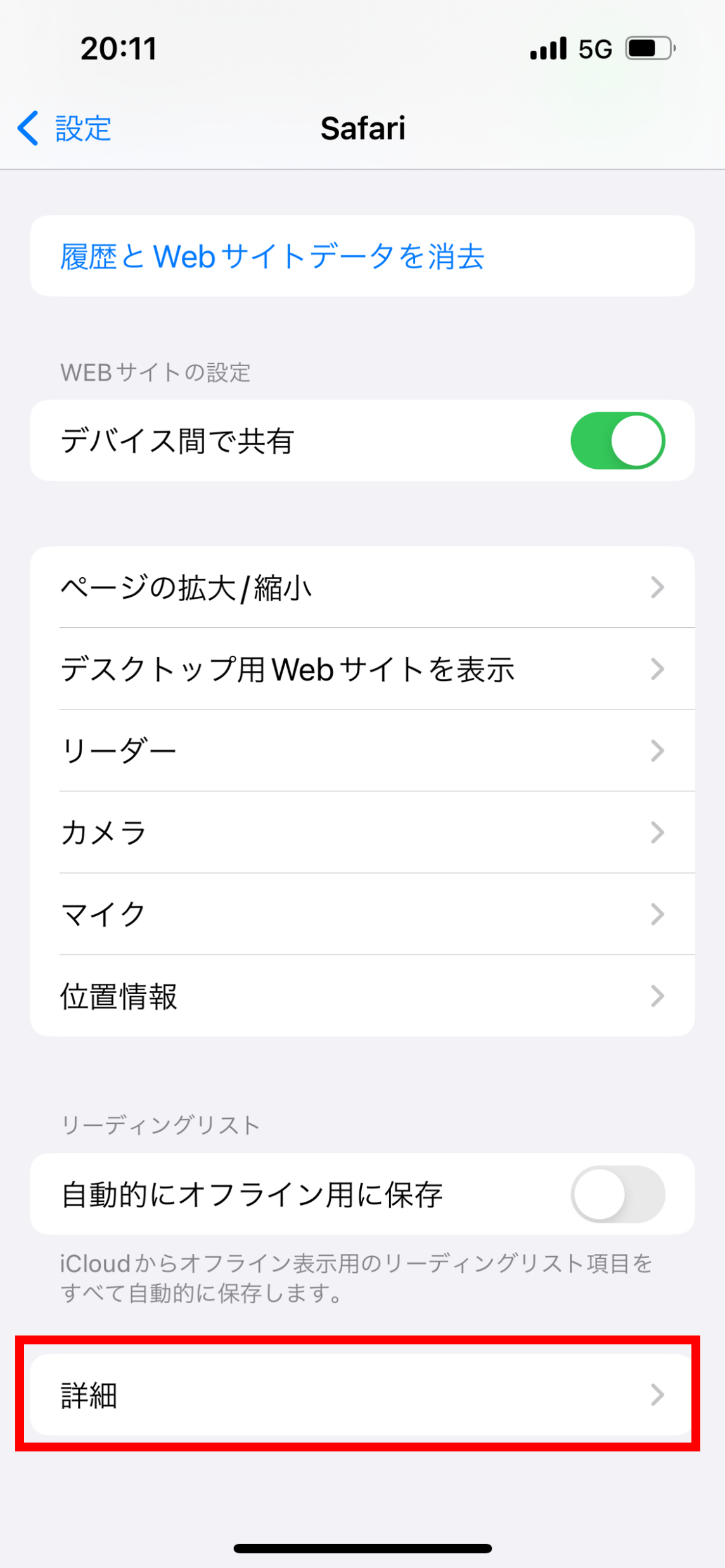725x1568 pixels.
Task: Disable the デバイス間で共有 switch
Action: pos(617,440)
